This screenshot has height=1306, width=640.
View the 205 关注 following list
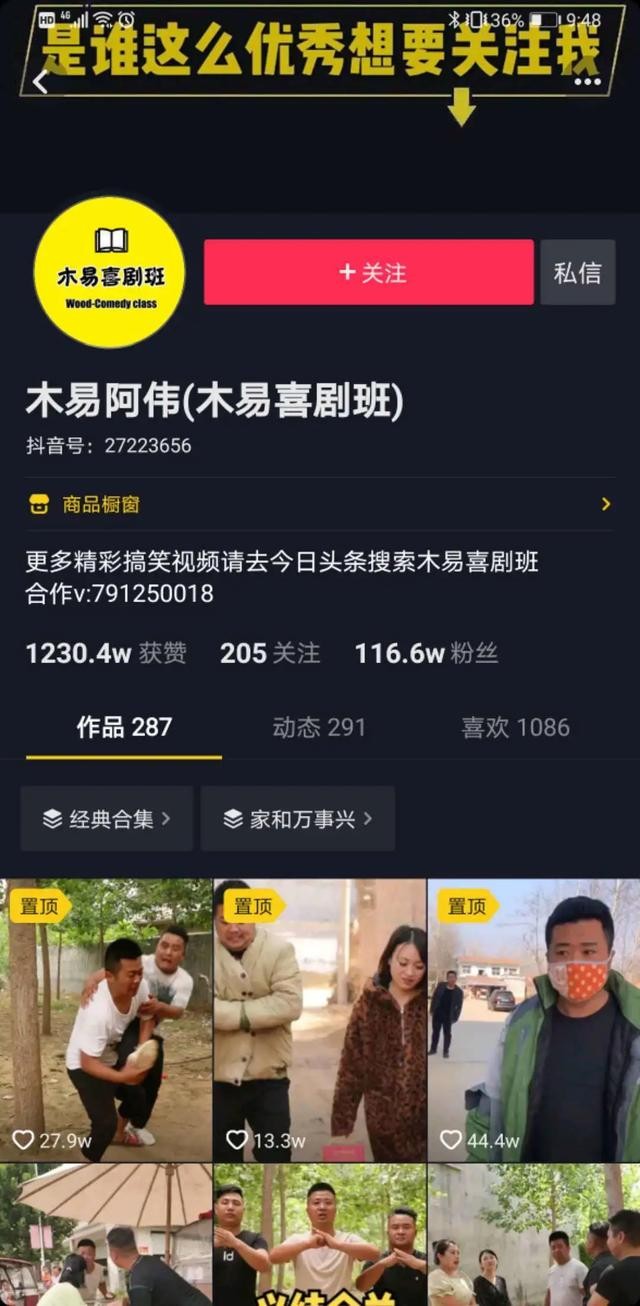coord(270,654)
